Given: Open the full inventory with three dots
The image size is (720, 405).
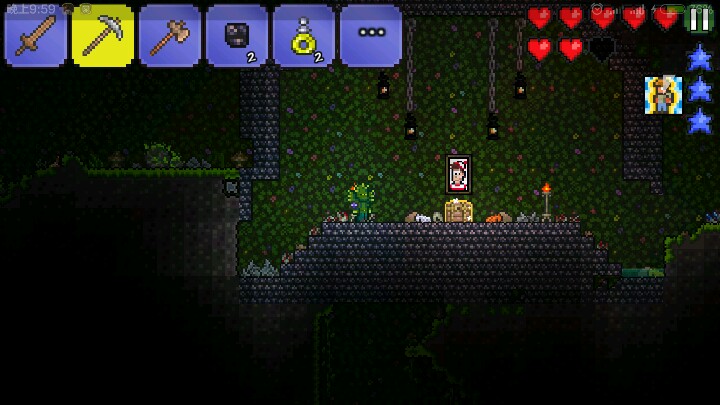Looking at the screenshot, I should (x=371, y=36).
